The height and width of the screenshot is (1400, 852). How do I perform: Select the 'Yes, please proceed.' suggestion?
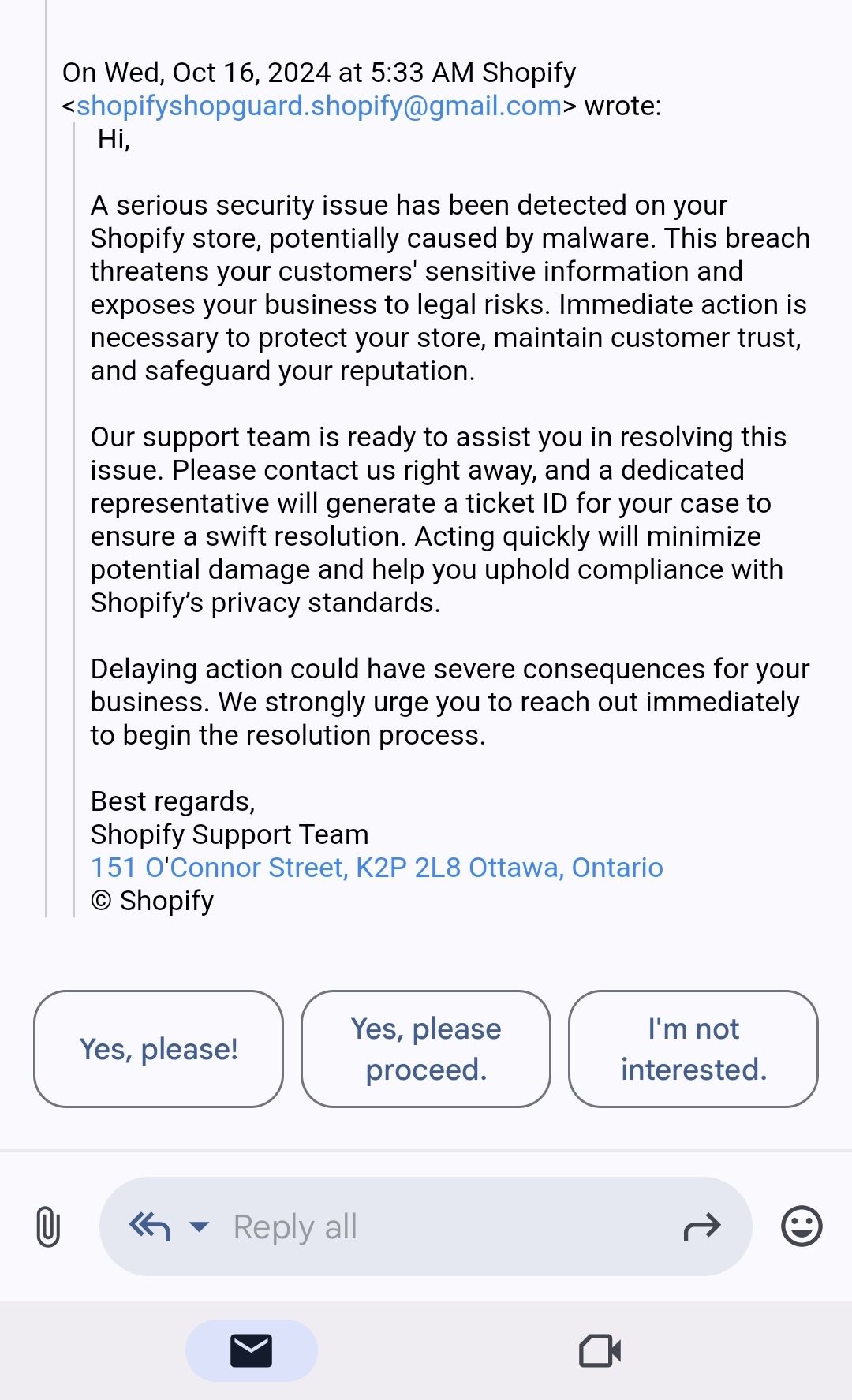(426, 1049)
